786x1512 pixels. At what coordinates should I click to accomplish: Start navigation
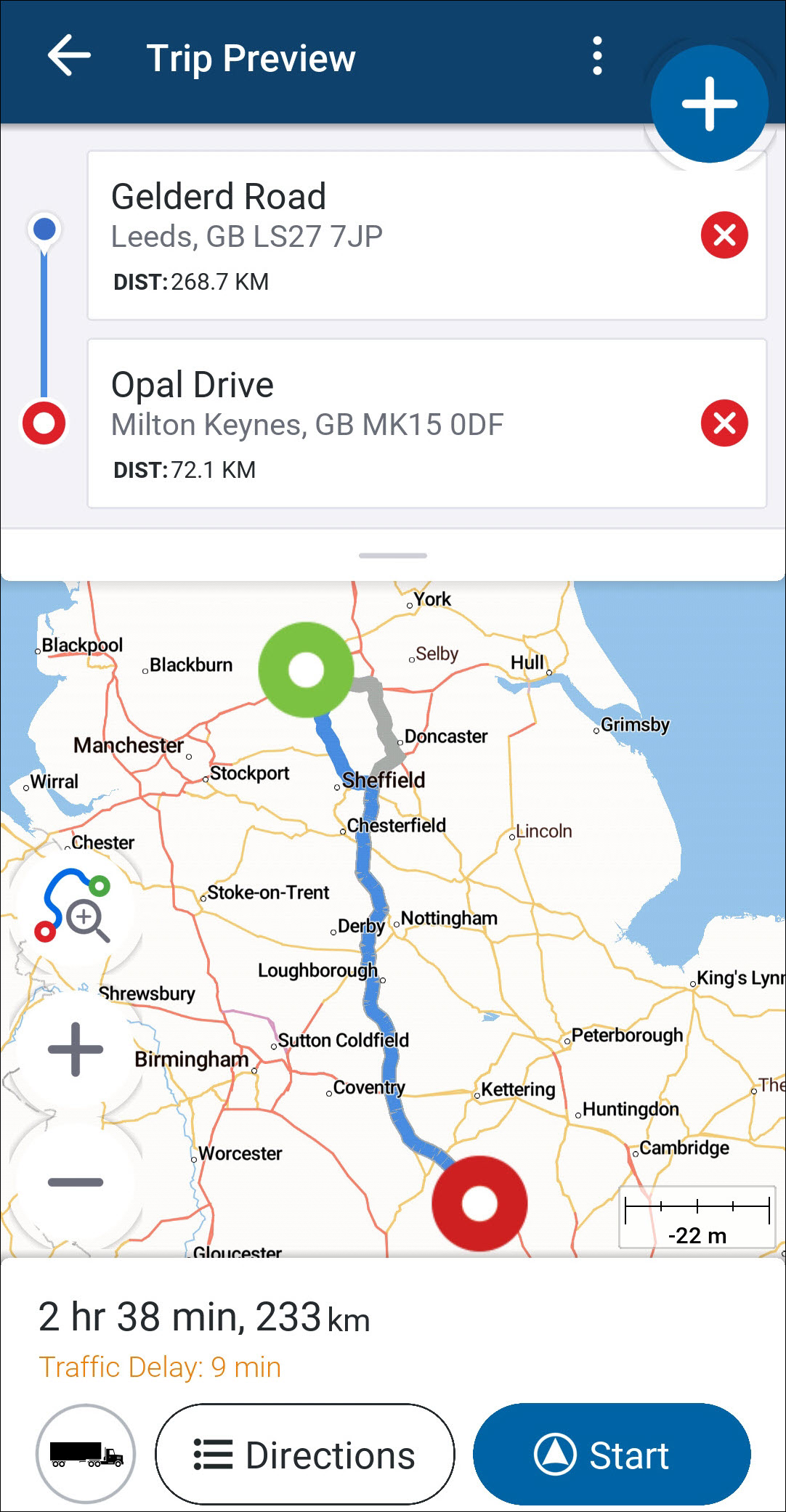tap(612, 1453)
